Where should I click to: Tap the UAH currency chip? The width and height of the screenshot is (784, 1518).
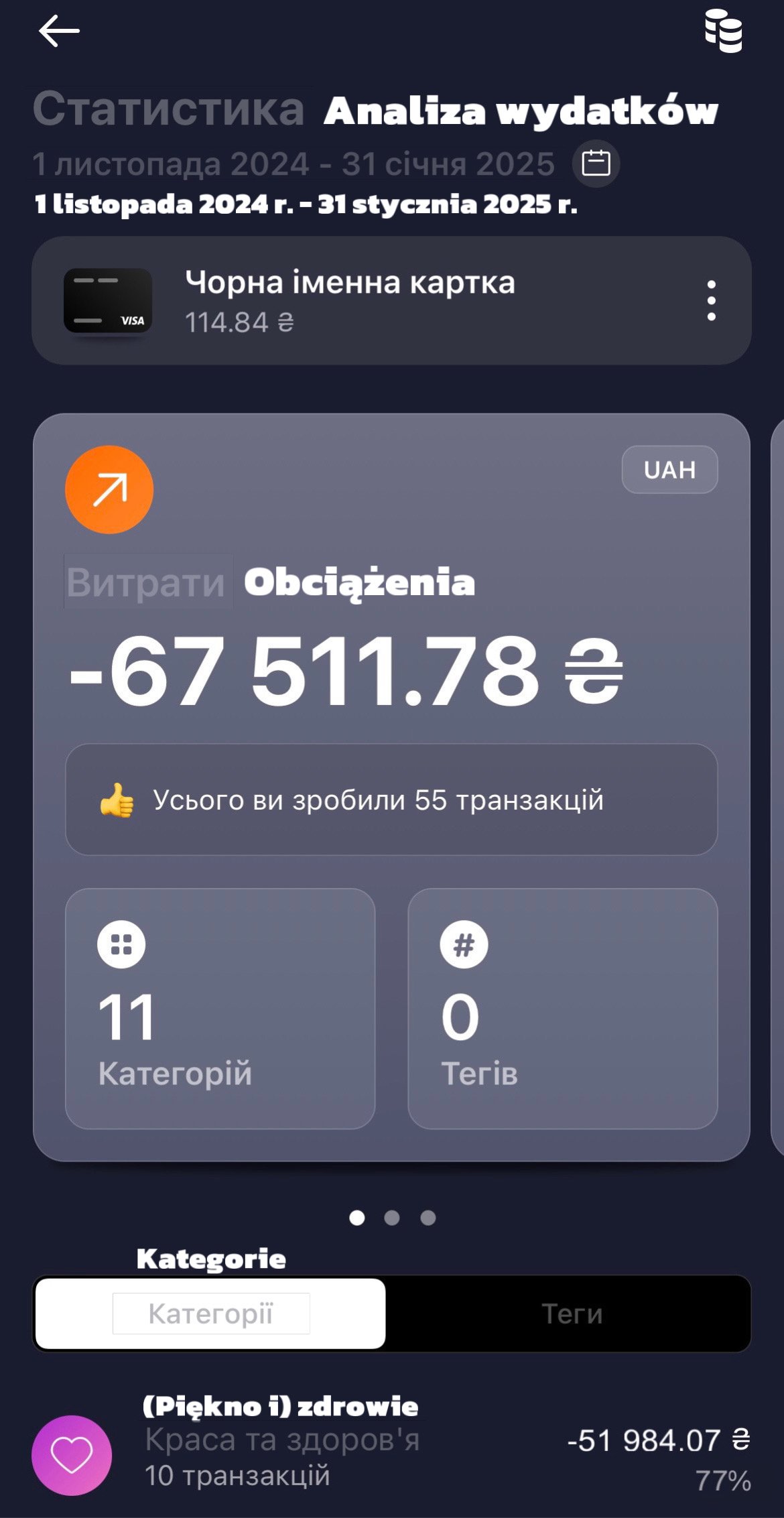pos(669,470)
